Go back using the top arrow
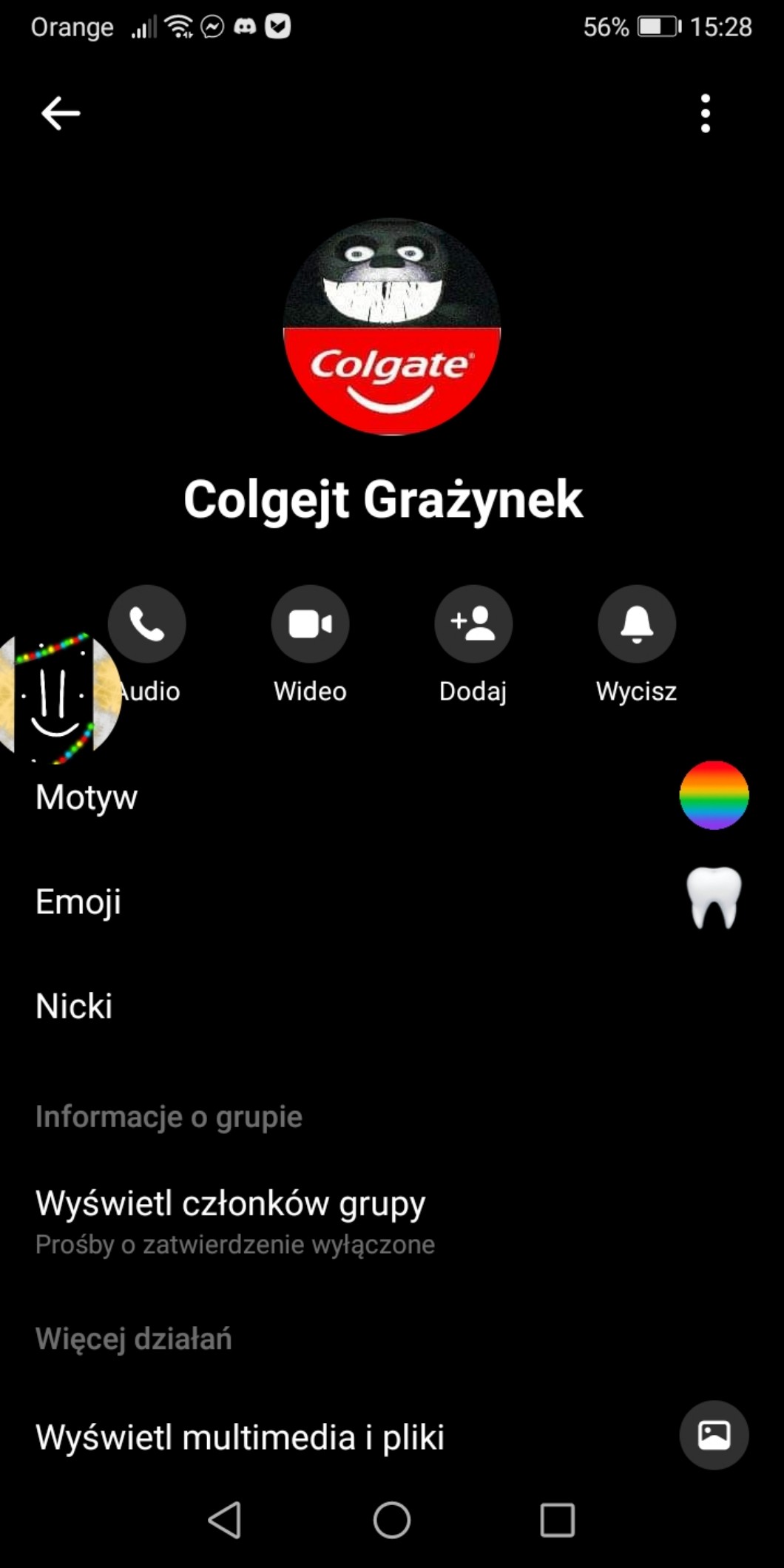784x1568 pixels. [61, 113]
